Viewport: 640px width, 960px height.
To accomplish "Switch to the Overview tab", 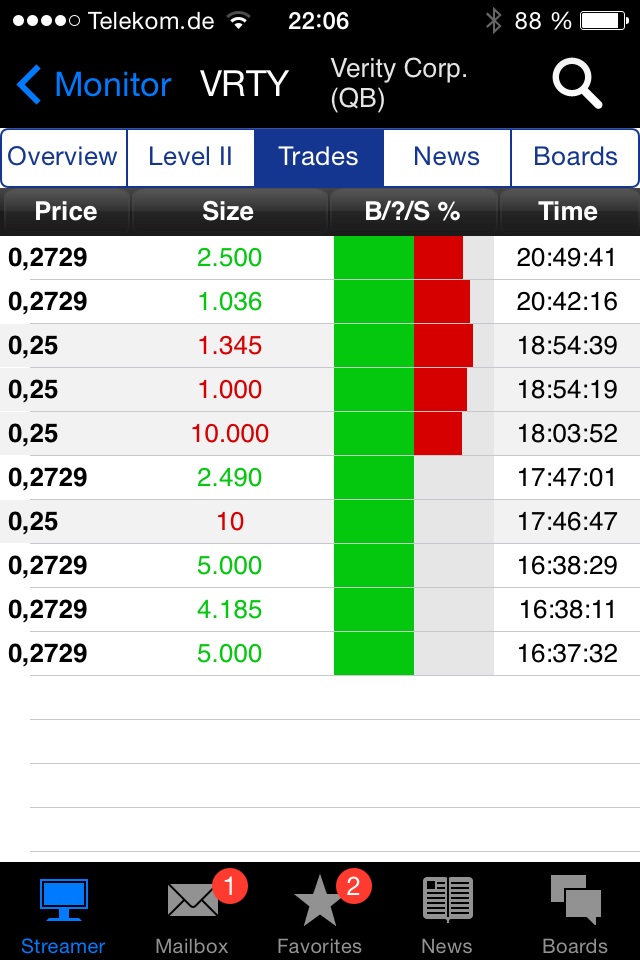I will pos(64,157).
